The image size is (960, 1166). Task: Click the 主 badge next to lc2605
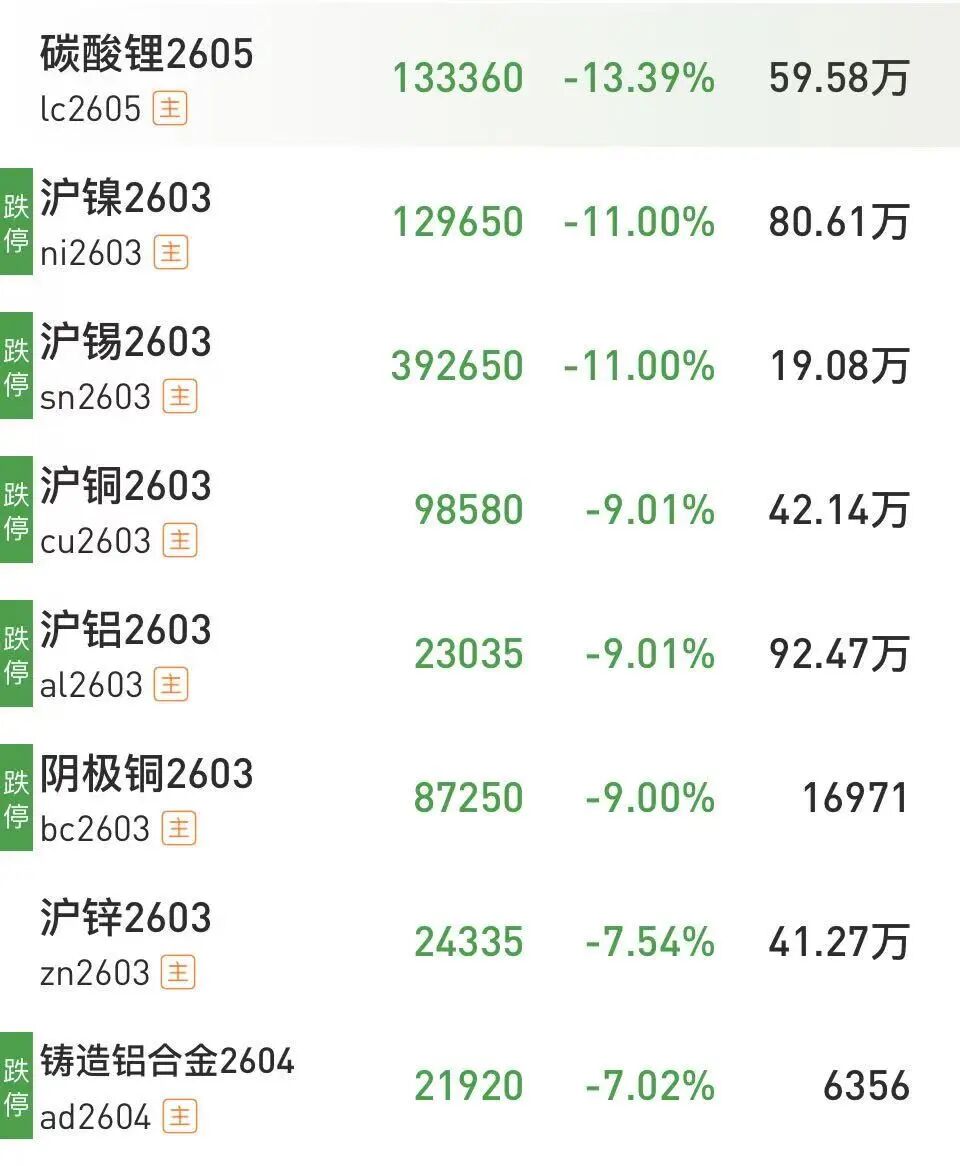(x=171, y=110)
